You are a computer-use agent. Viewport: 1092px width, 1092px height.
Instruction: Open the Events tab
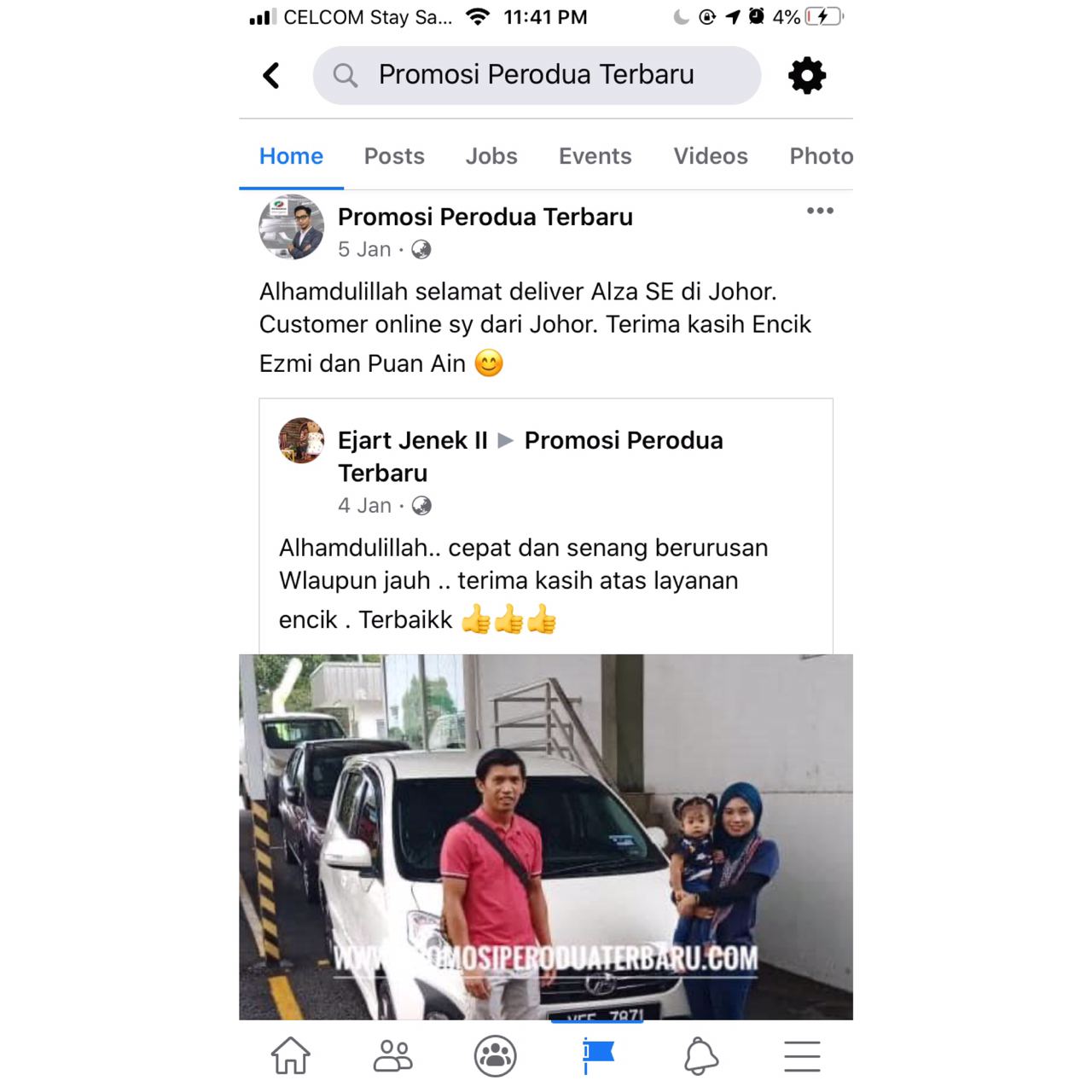pos(595,156)
